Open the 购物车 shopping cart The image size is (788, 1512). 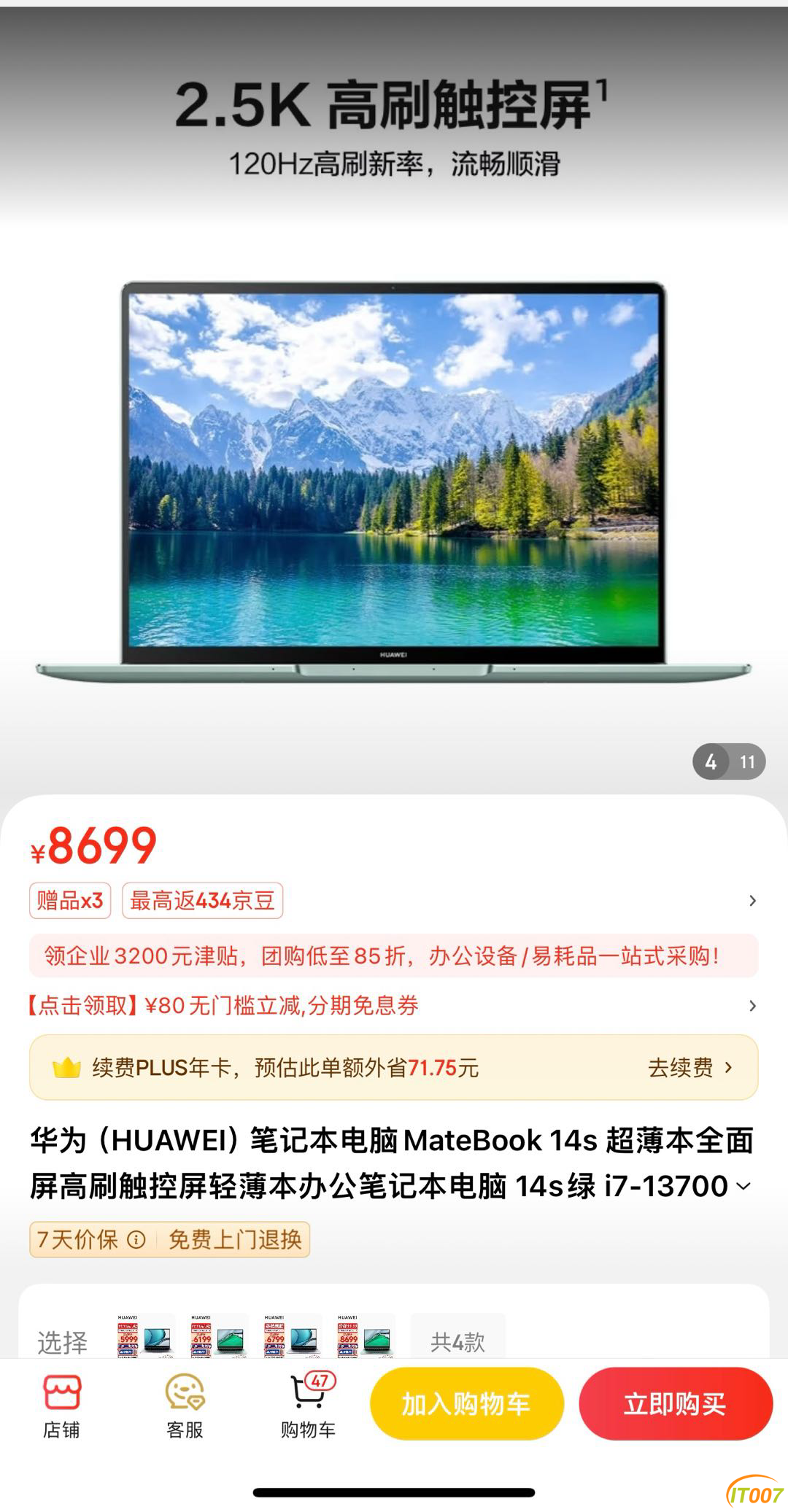pos(309,1406)
